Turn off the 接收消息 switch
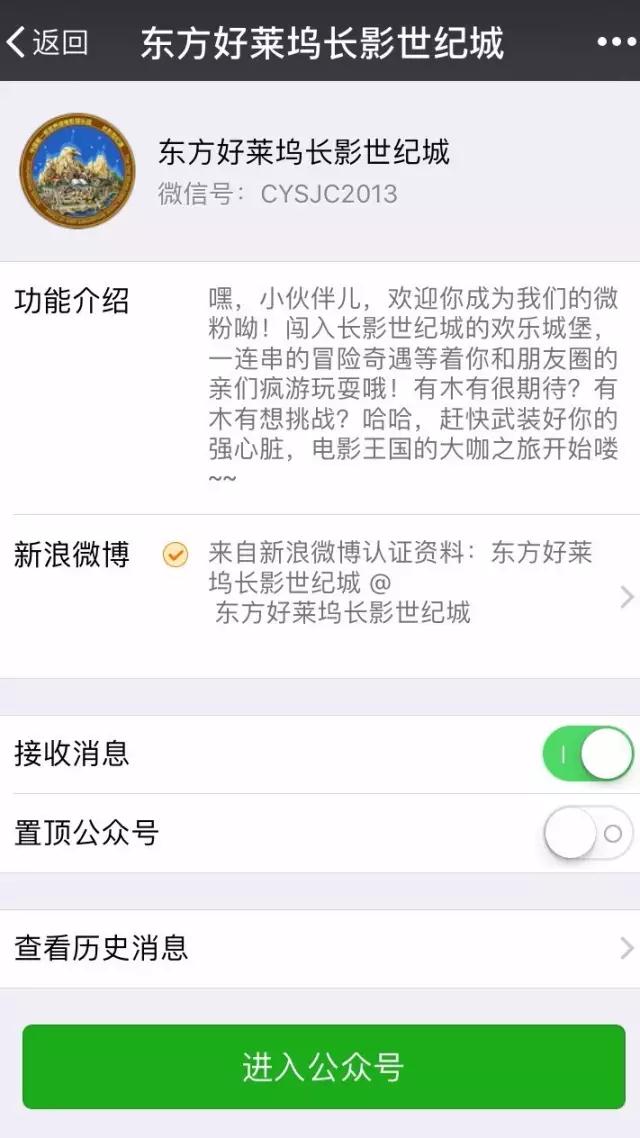 tap(588, 754)
